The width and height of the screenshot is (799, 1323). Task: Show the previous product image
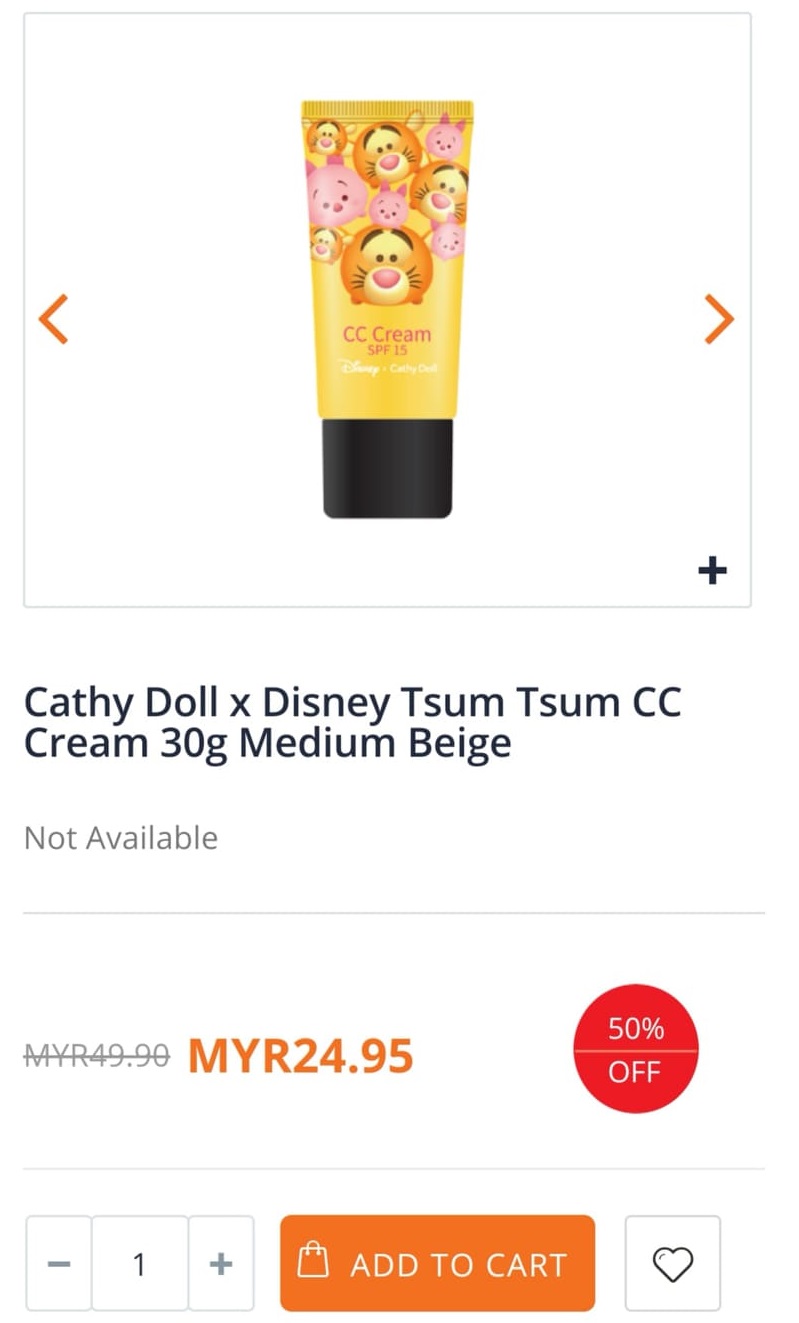53,319
